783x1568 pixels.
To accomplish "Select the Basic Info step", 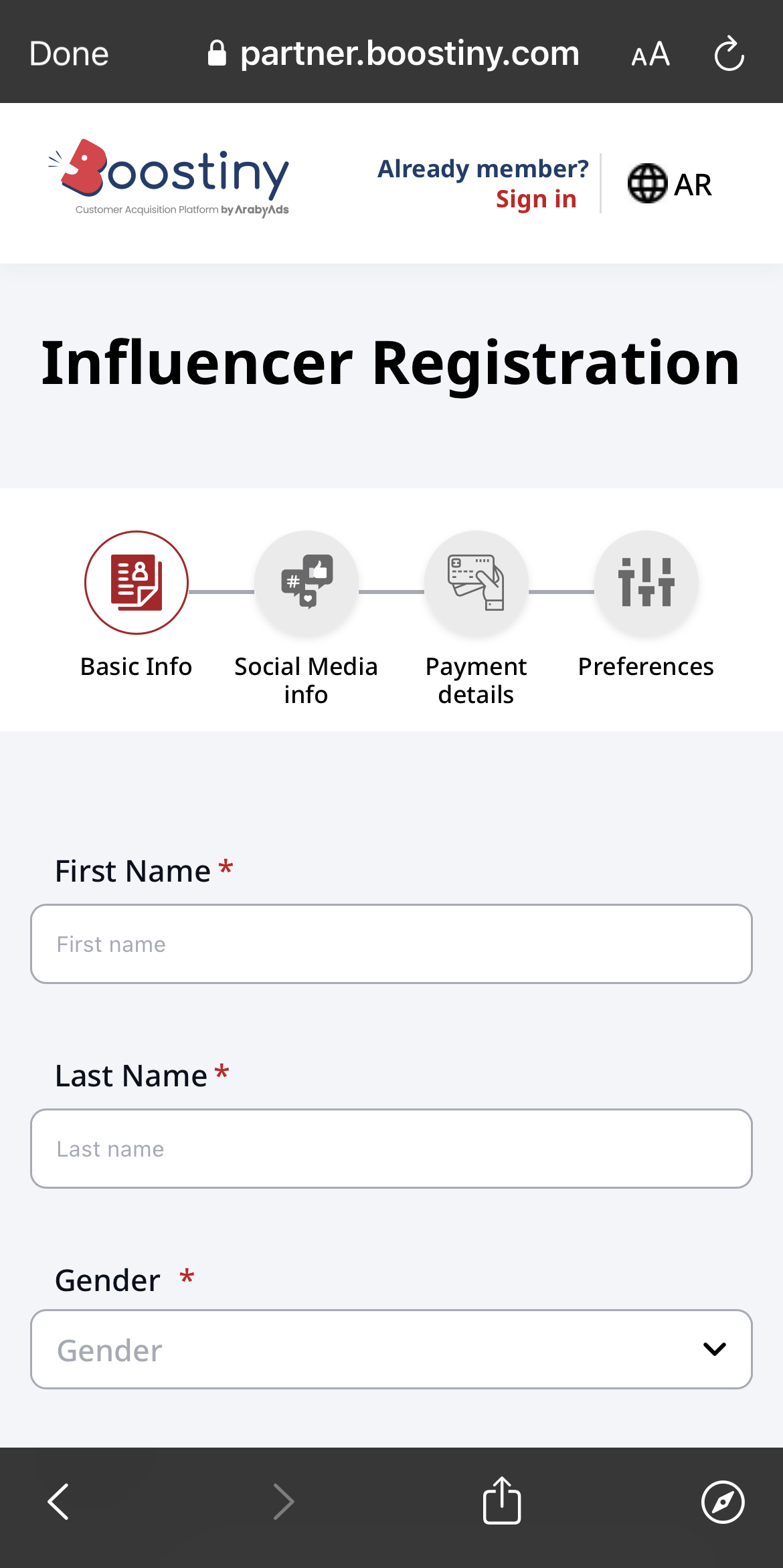I will tap(136, 583).
